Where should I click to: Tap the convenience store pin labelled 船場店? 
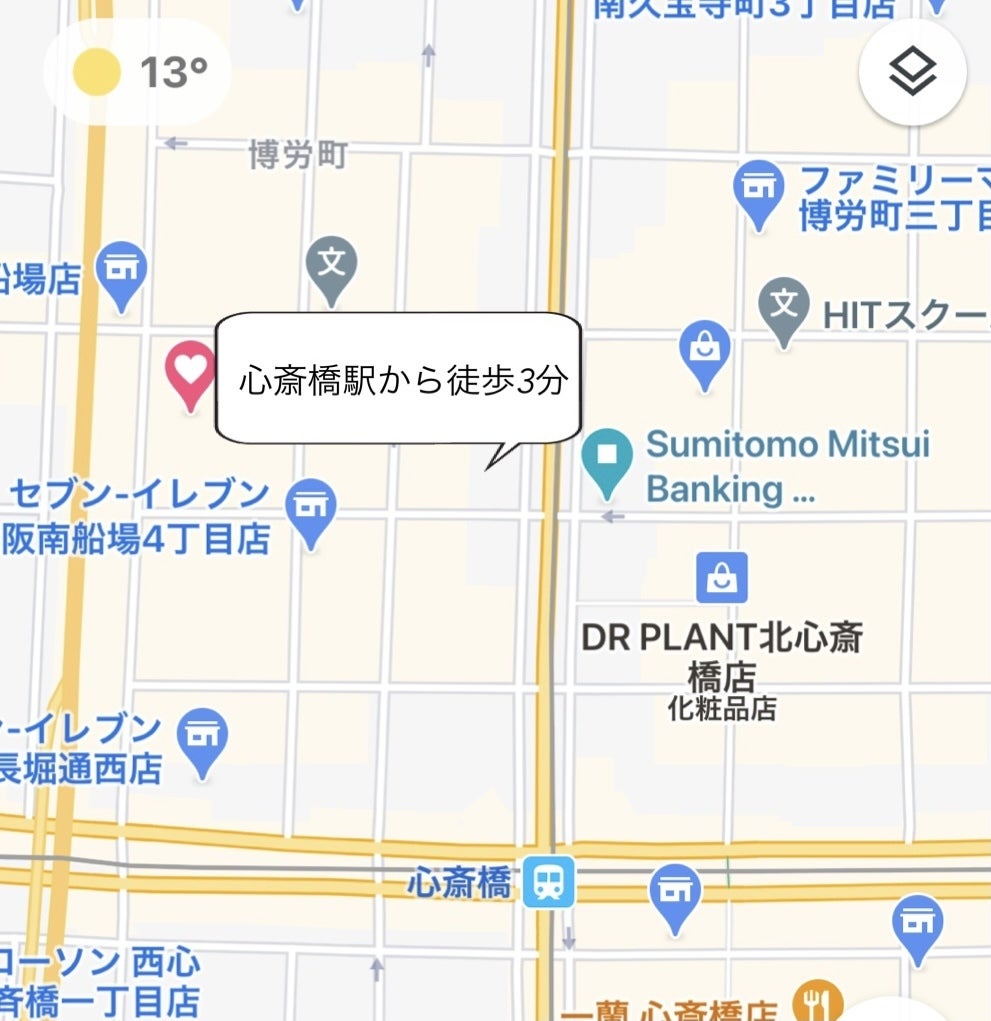point(122,272)
